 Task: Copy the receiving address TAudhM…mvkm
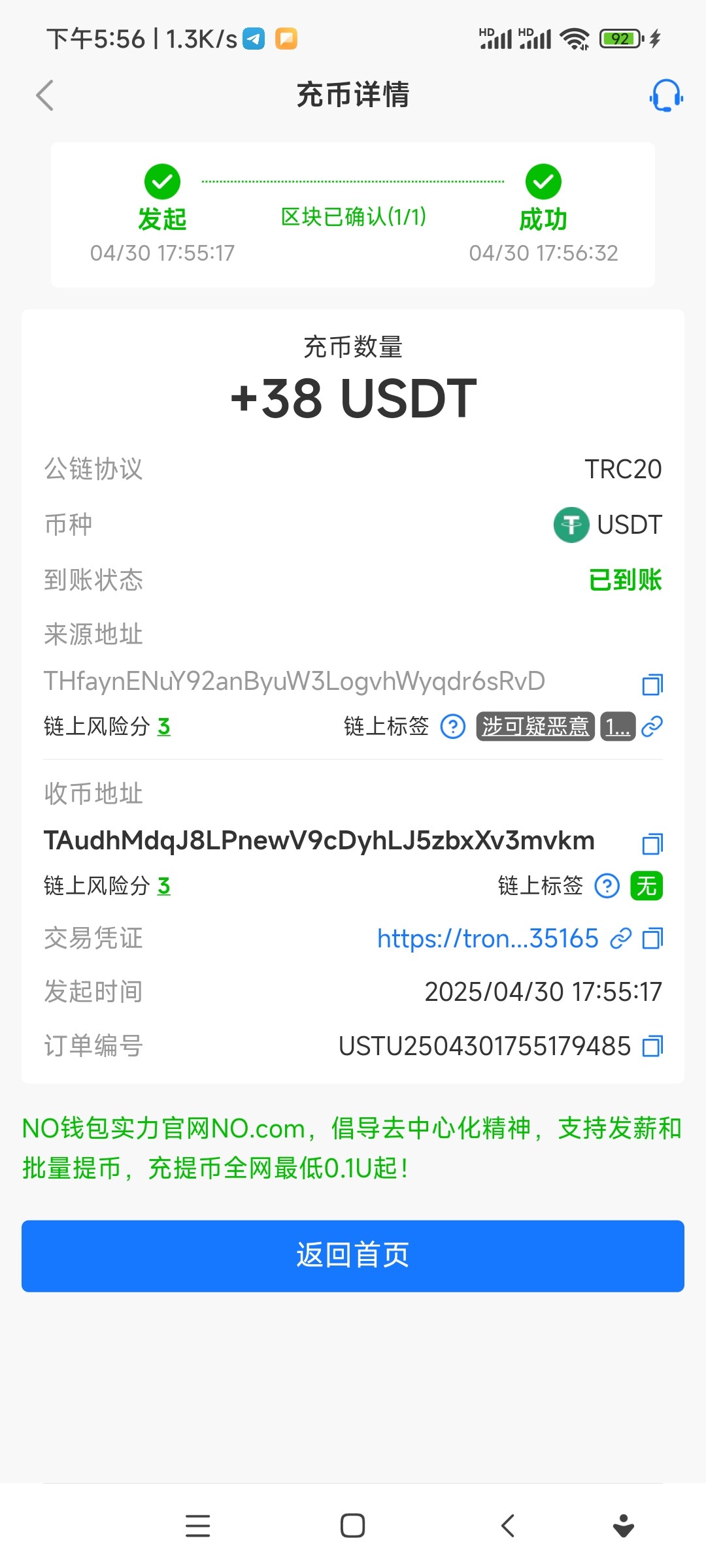point(652,843)
